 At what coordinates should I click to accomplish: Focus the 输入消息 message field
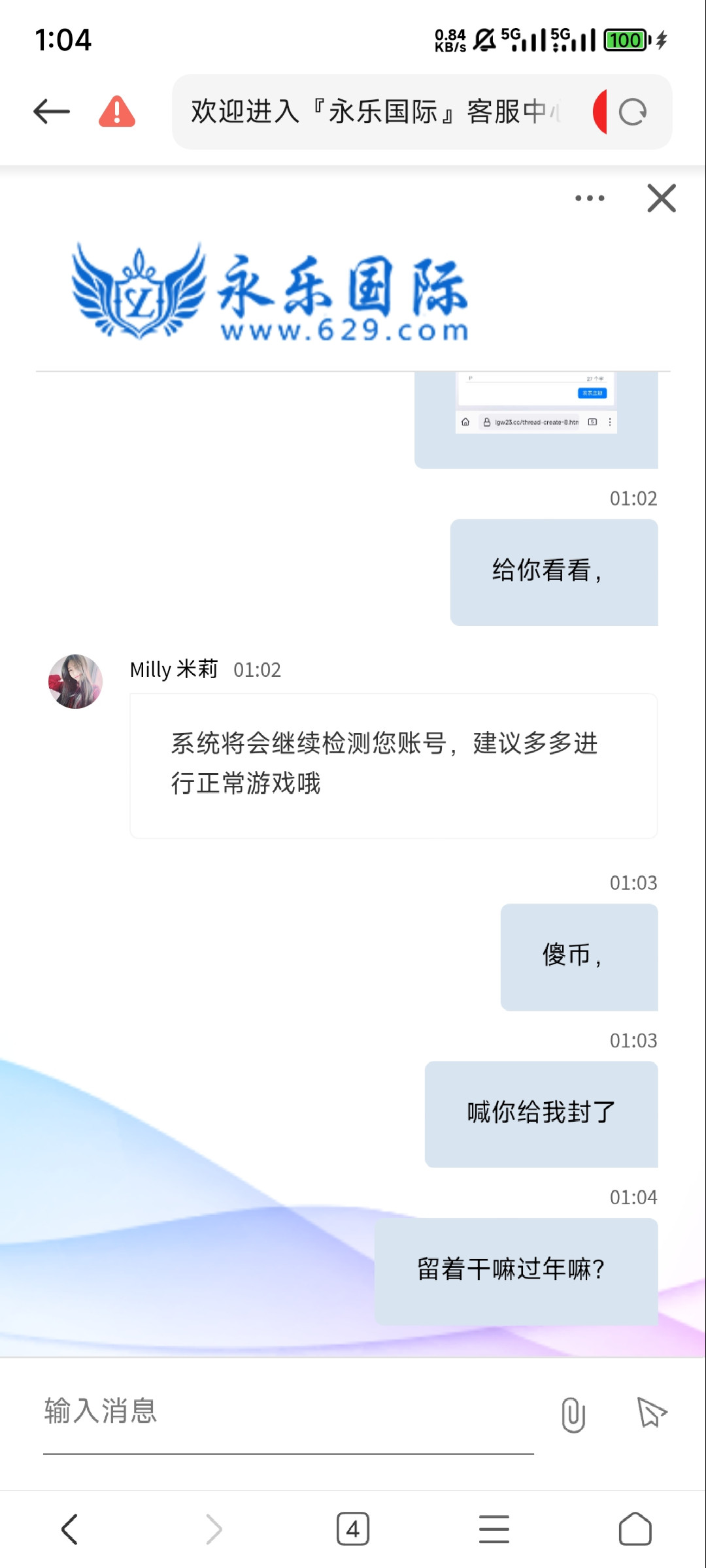(x=288, y=1411)
